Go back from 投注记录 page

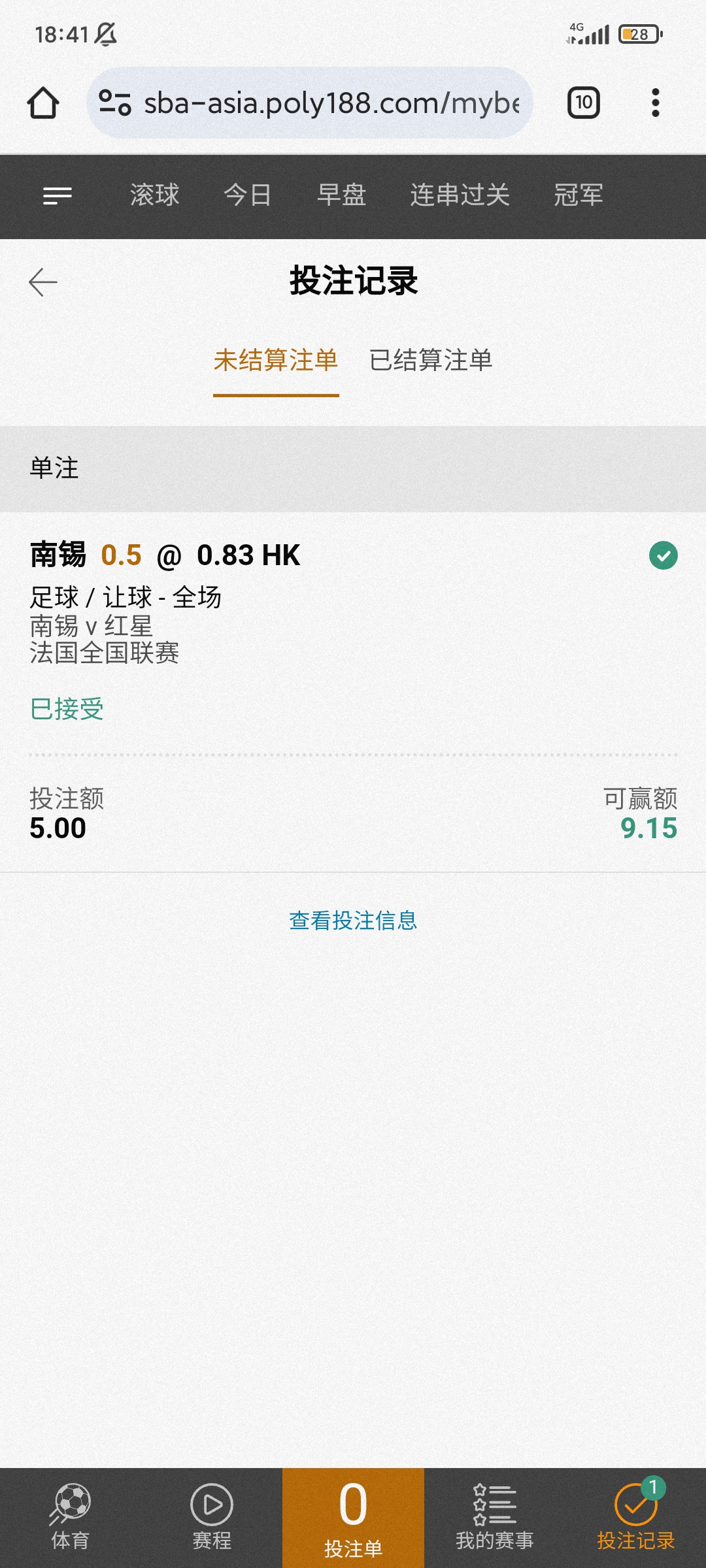click(43, 282)
